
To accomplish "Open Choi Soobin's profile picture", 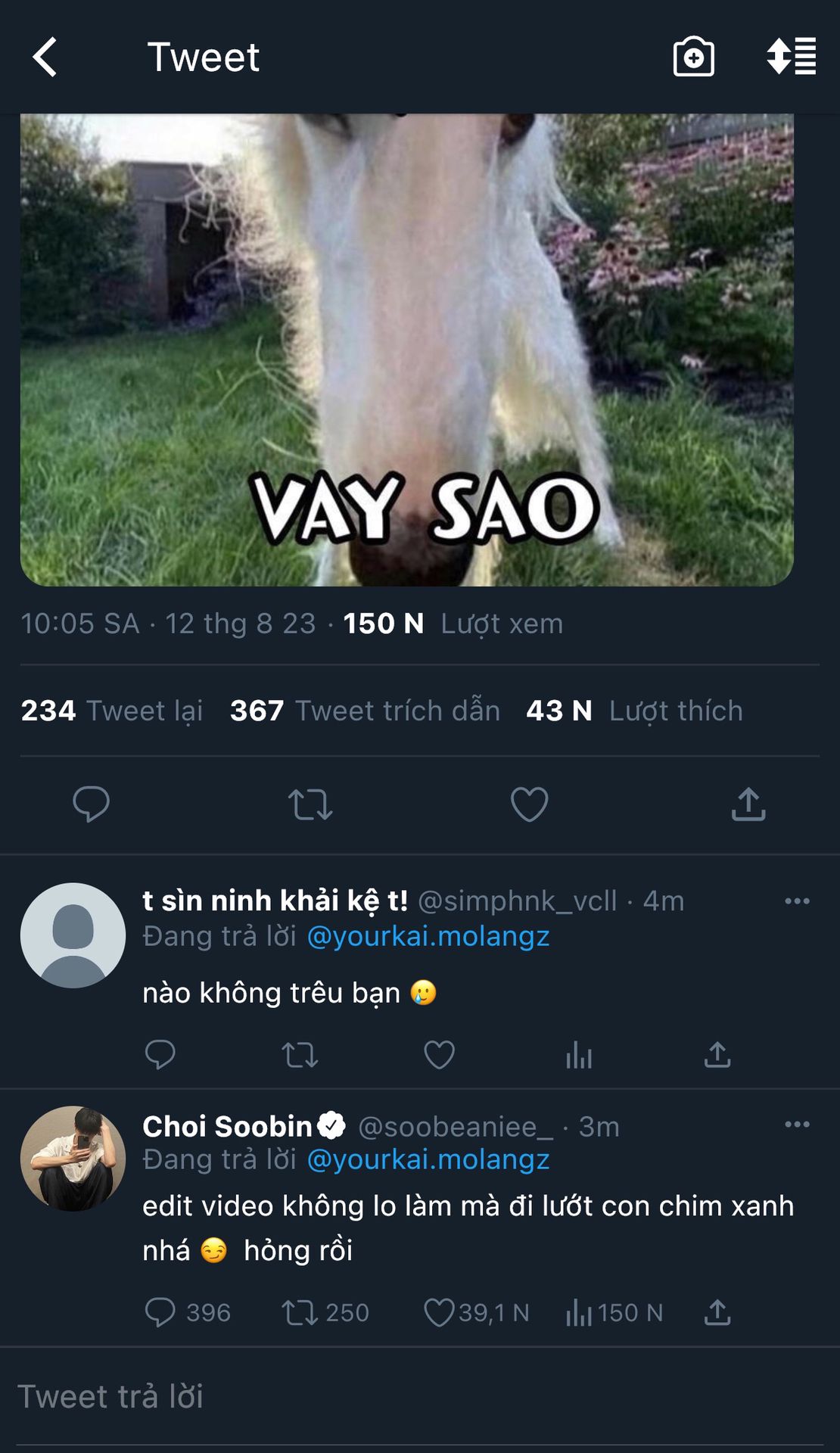I will 73,1159.
